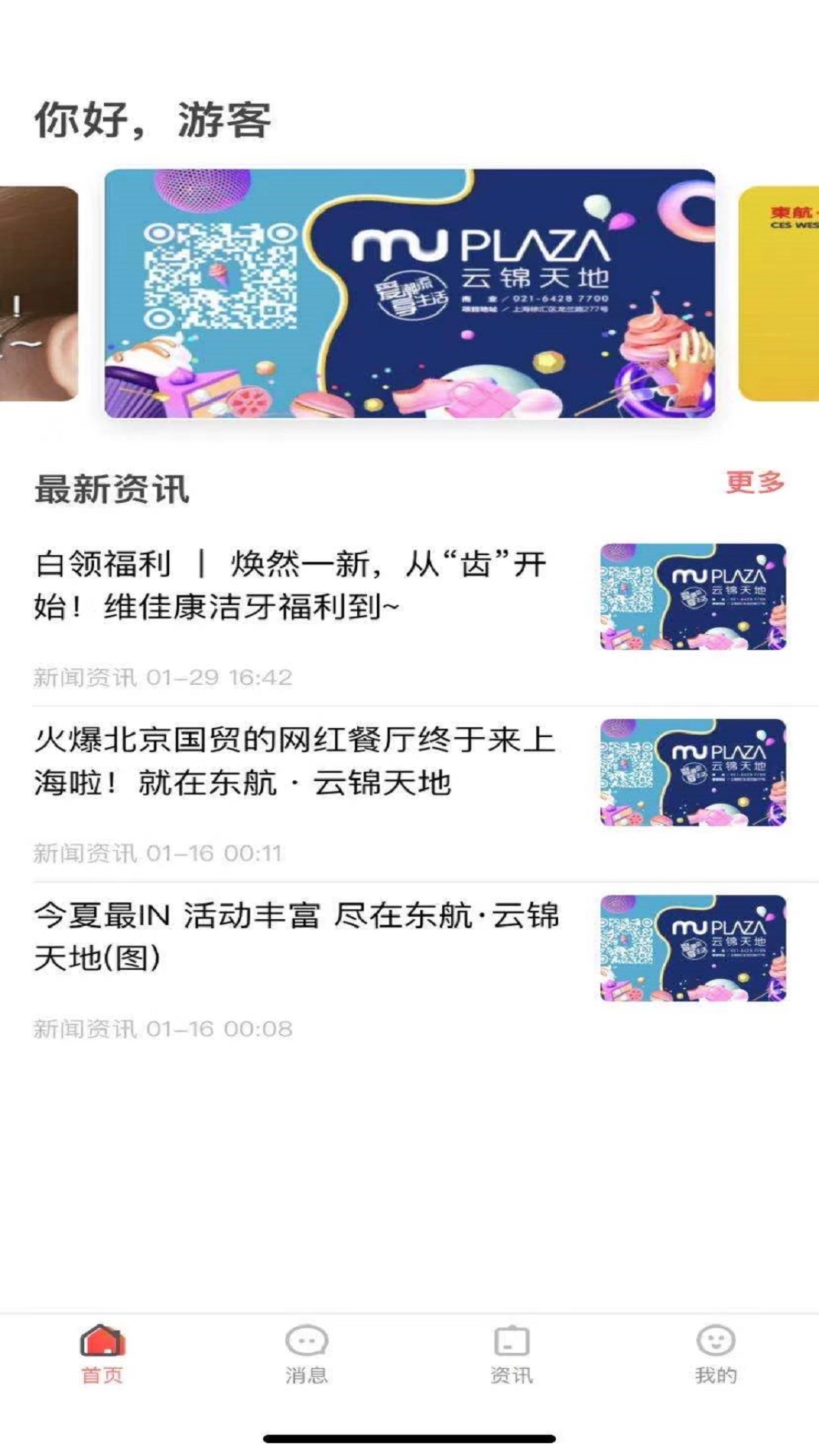
Task: Switch to the 消息 tab
Action: point(306,1353)
